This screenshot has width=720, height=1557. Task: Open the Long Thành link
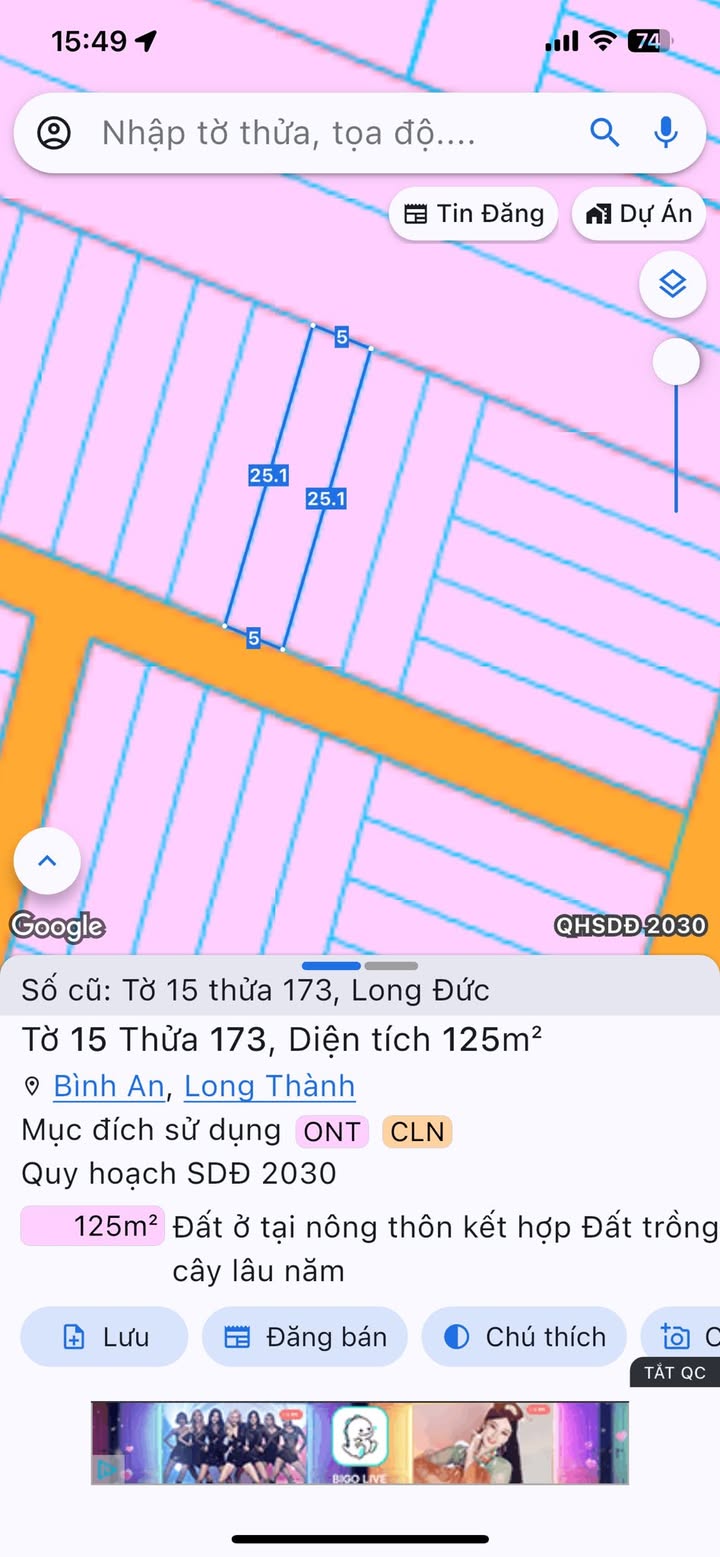click(270, 1086)
